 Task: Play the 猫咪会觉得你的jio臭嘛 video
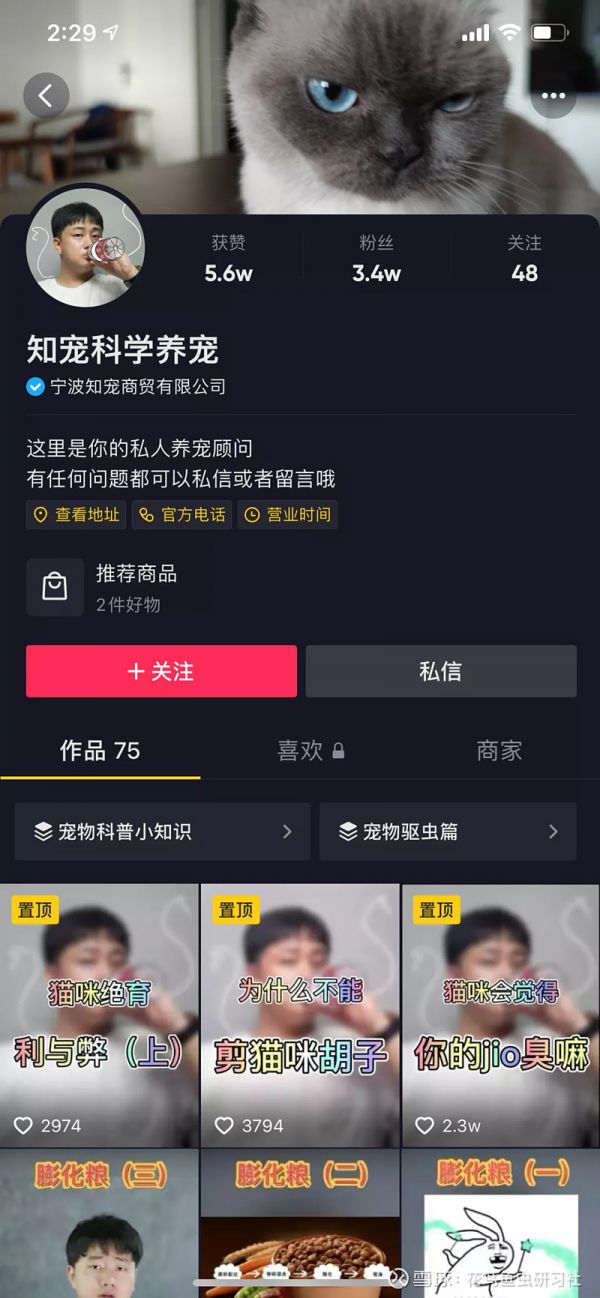[501, 1015]
